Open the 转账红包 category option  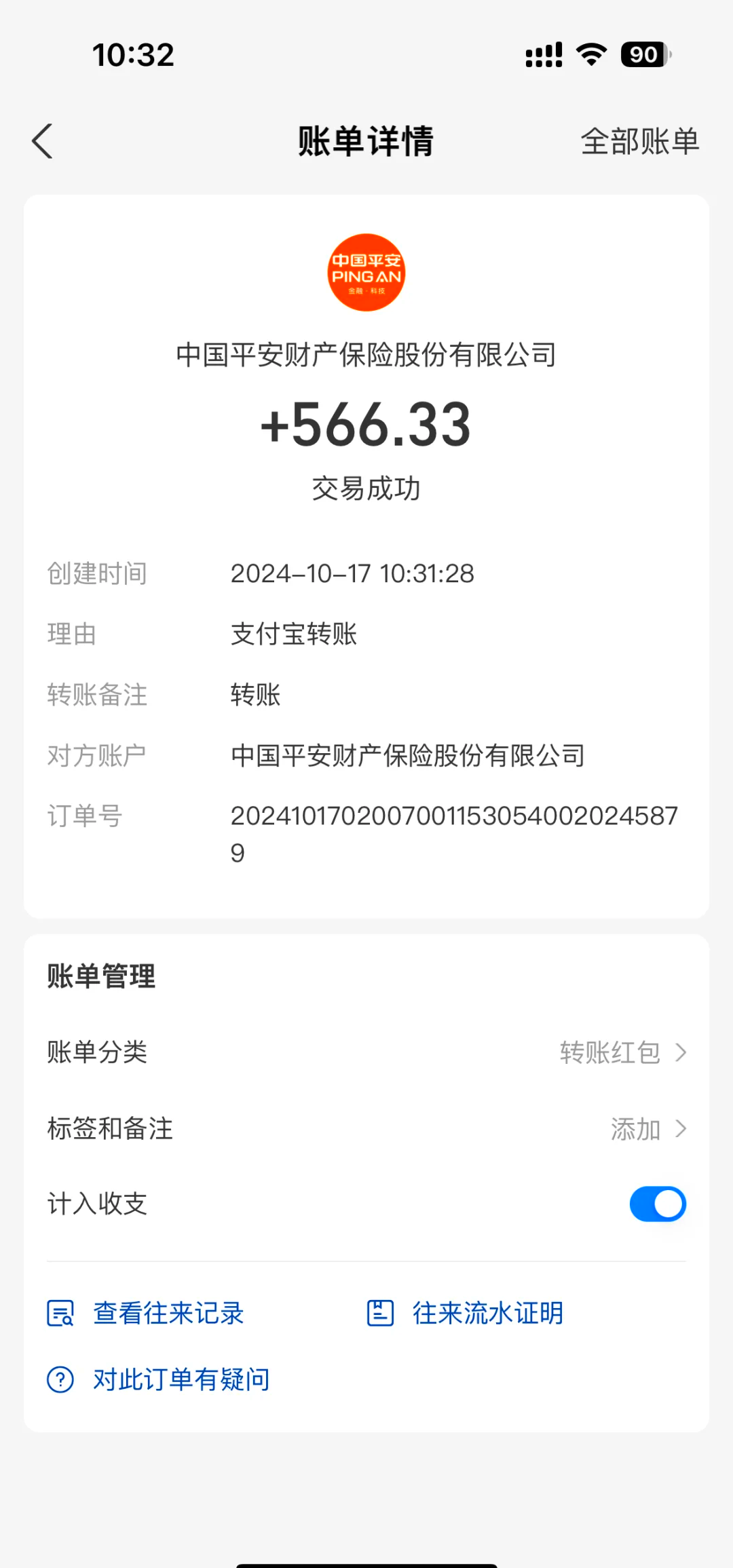point(609,1052)
